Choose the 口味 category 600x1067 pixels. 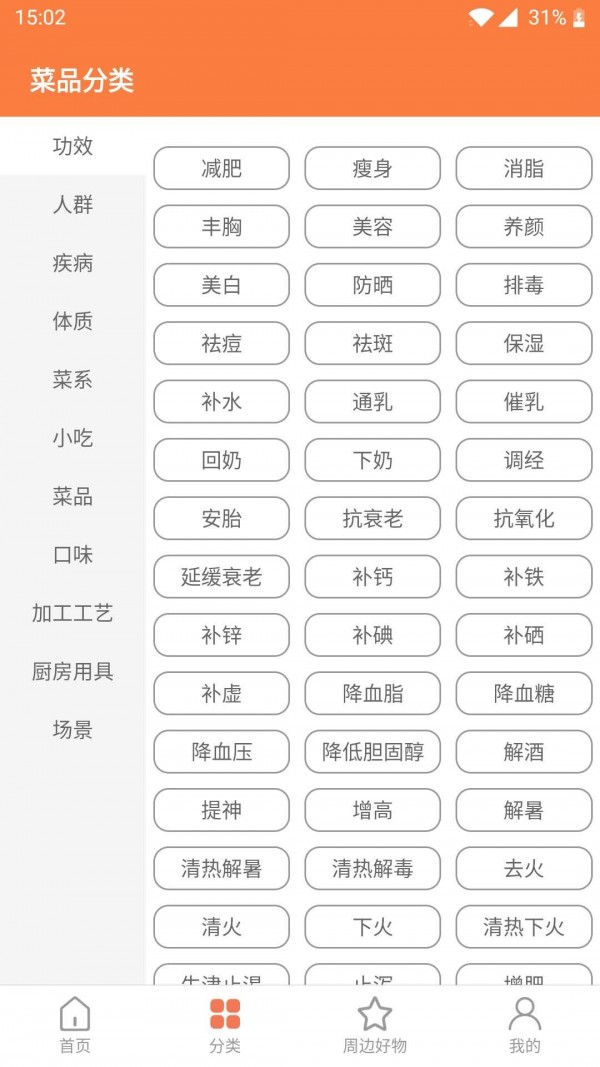pos(73,555)
